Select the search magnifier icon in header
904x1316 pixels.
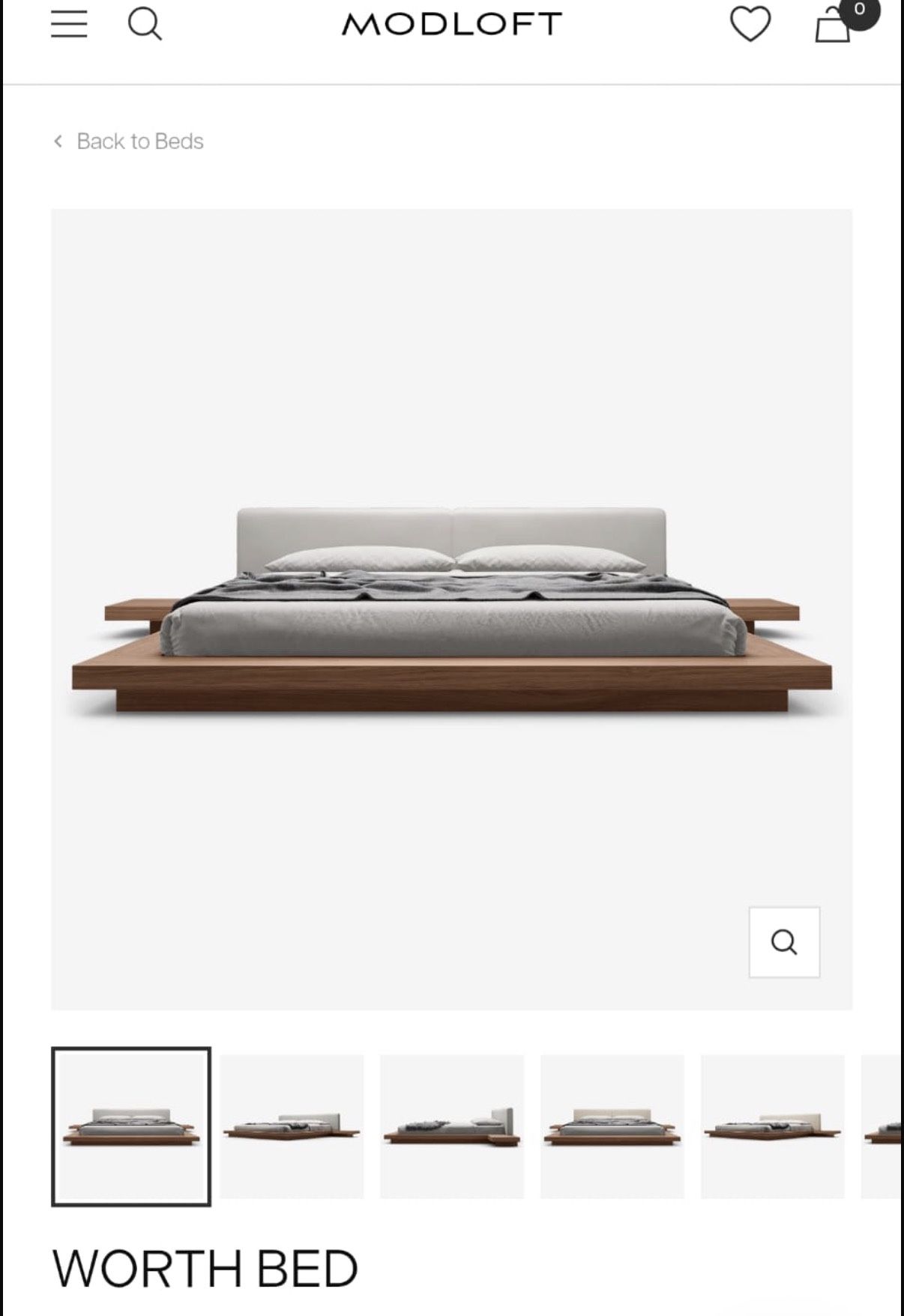click(145, 23)
